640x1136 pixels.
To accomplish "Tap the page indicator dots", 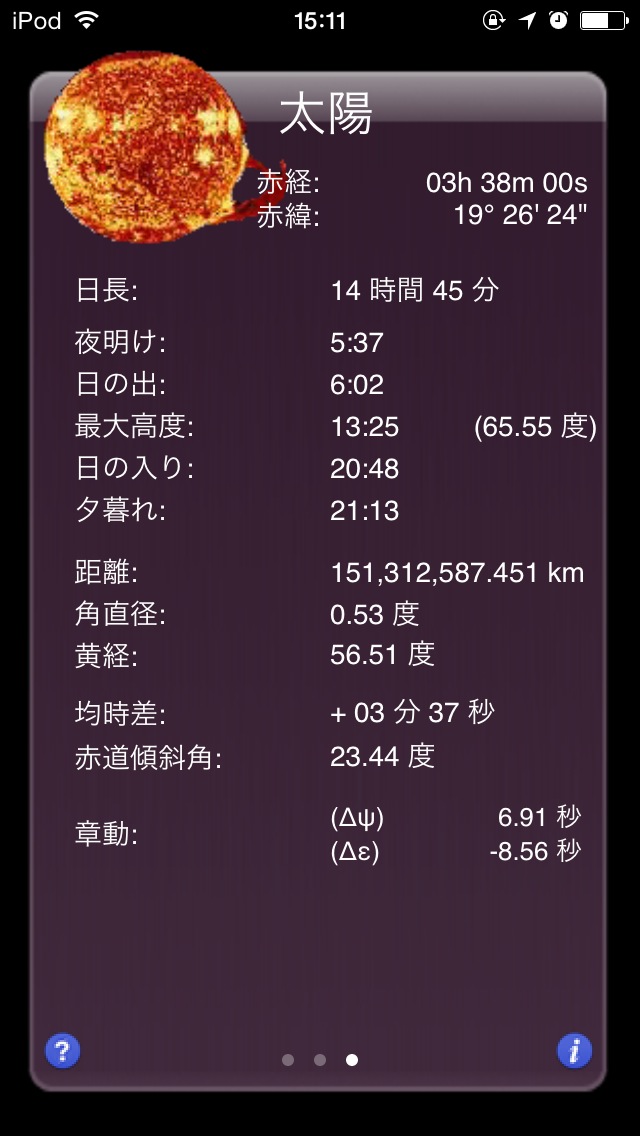I will (320, 1060).
